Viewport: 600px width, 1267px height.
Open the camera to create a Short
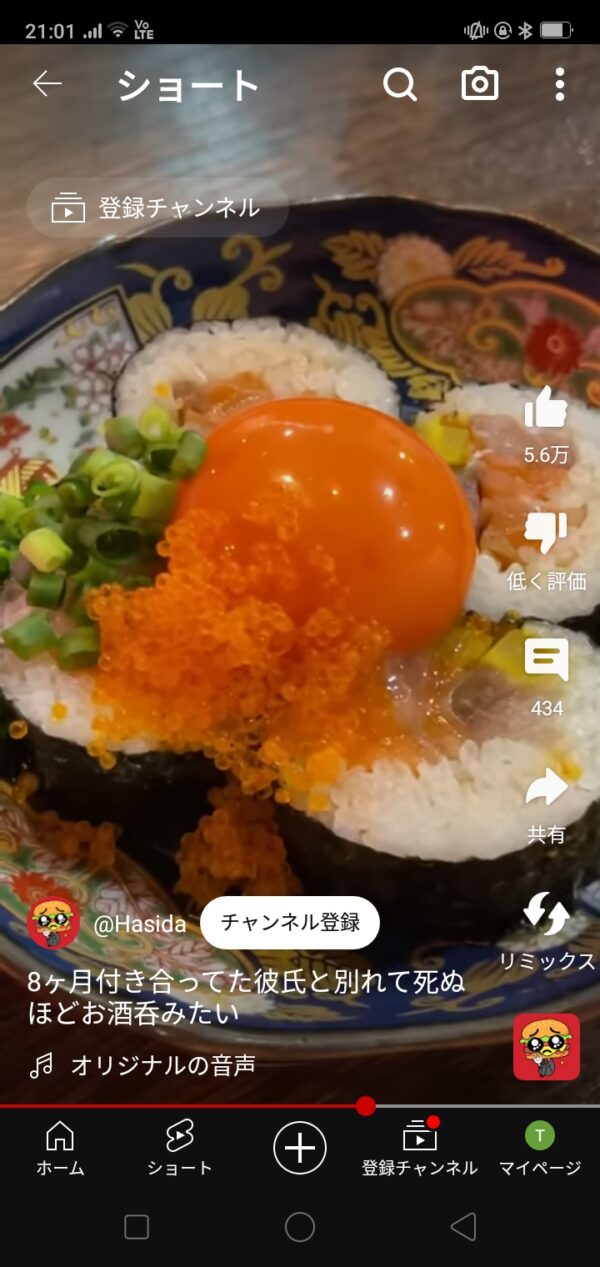(x=480, y=84)
